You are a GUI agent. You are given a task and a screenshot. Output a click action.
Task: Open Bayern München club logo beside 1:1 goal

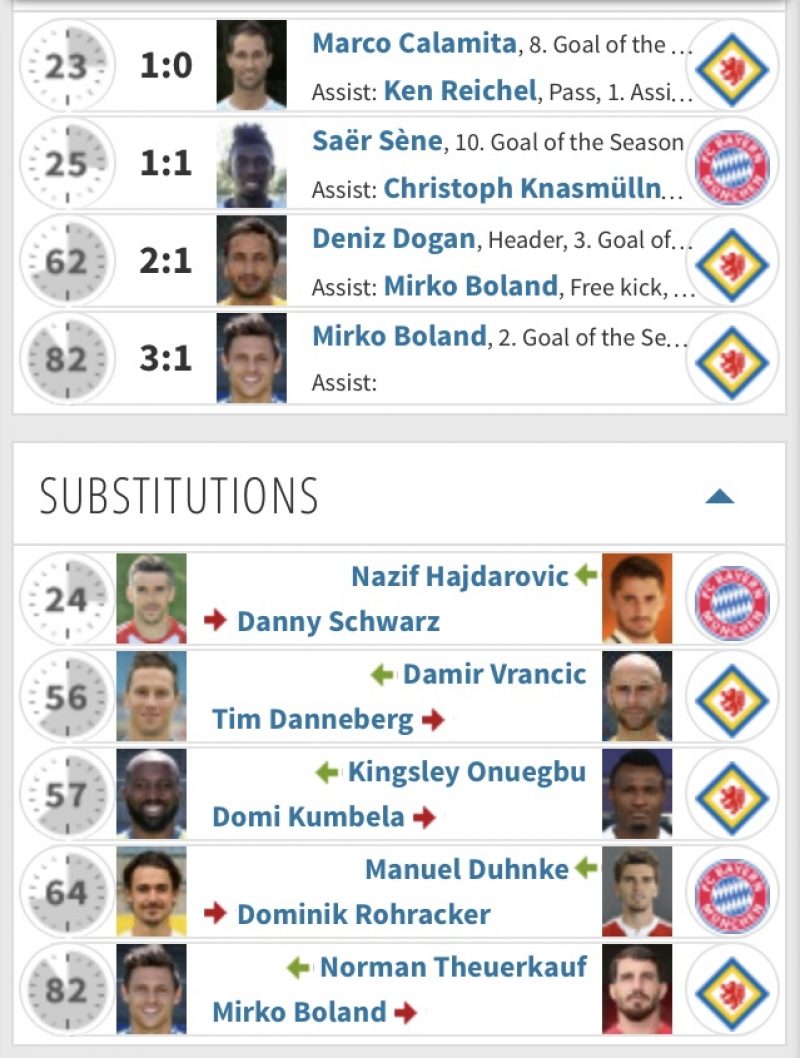click(x=732, y=167)
